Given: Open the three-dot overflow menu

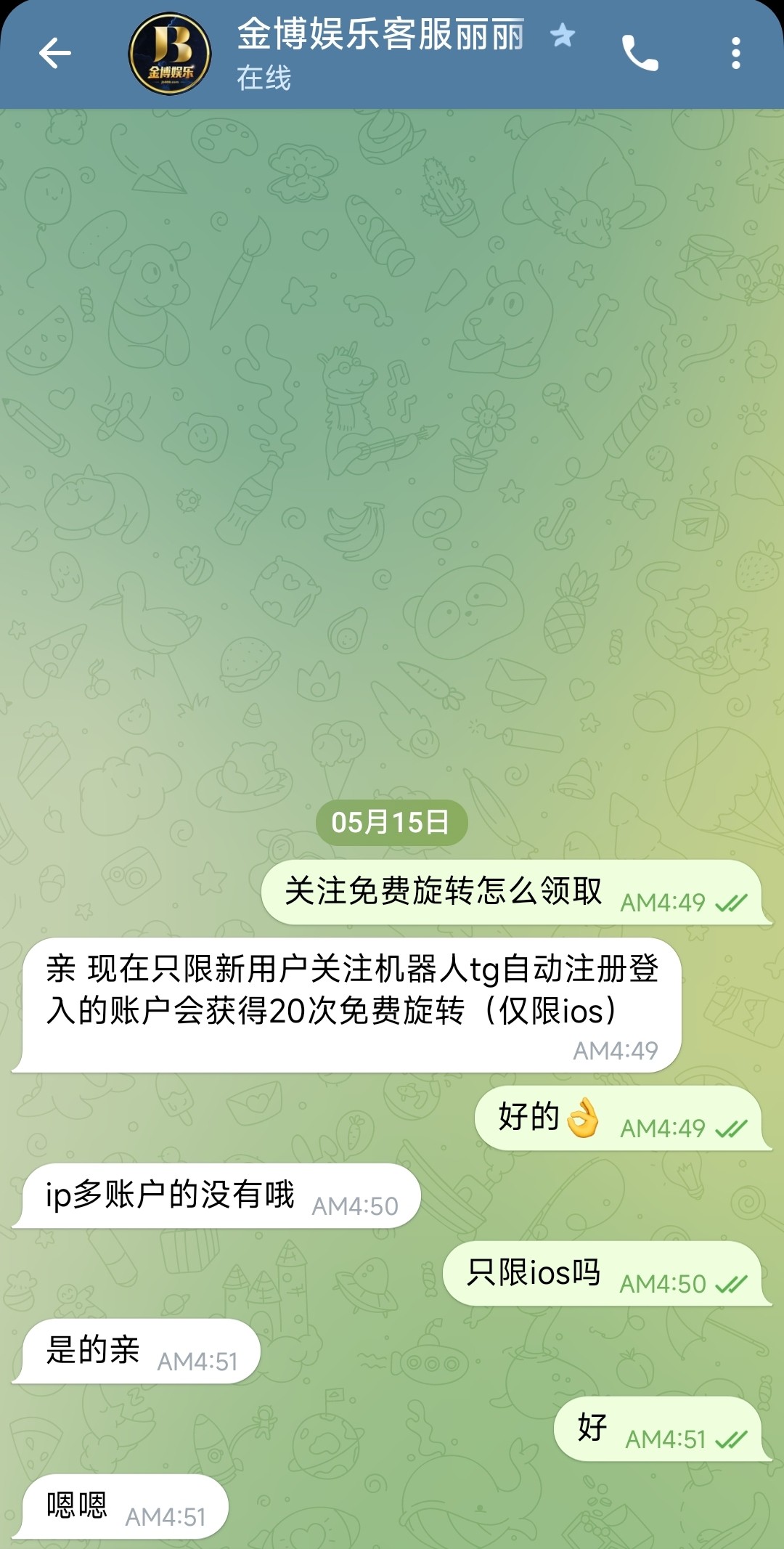Looking at the screenshot, I should [735, 54].
